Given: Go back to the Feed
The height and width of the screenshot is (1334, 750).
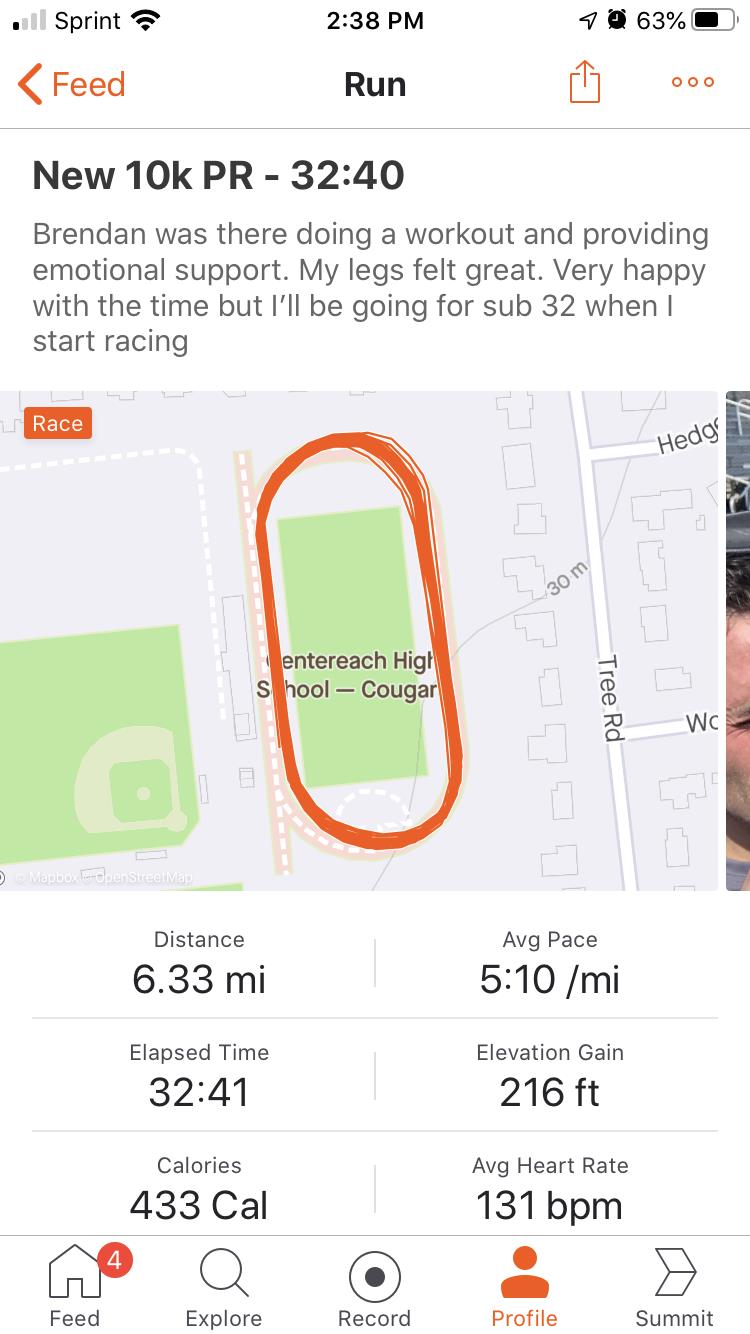Looking at the screenshot, I should tap(72, 84).
